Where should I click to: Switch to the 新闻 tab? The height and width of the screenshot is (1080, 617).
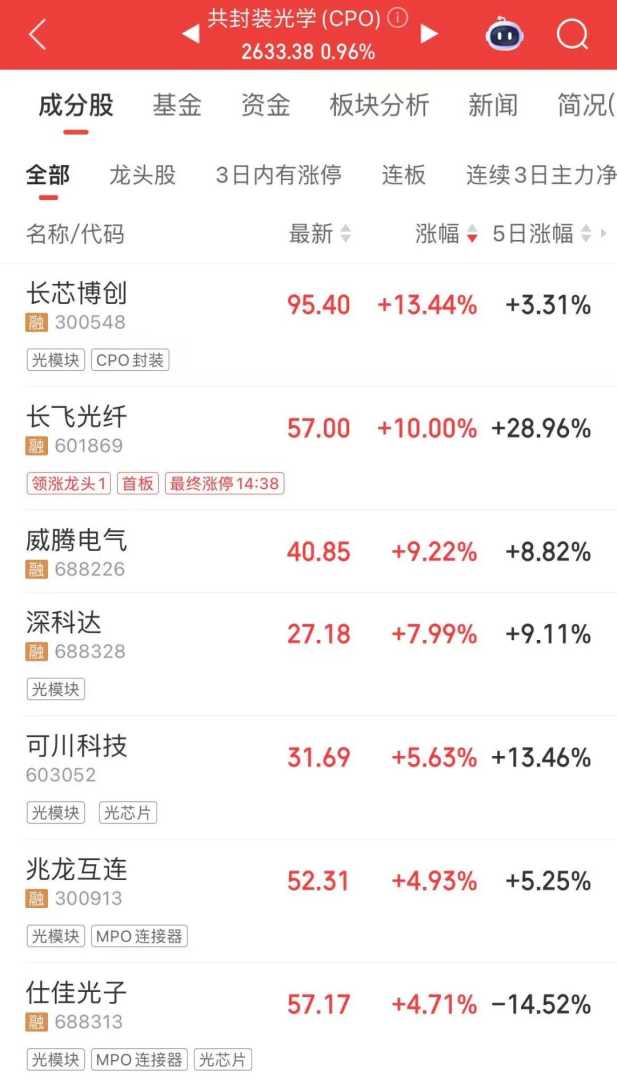[x=493, y=105]
